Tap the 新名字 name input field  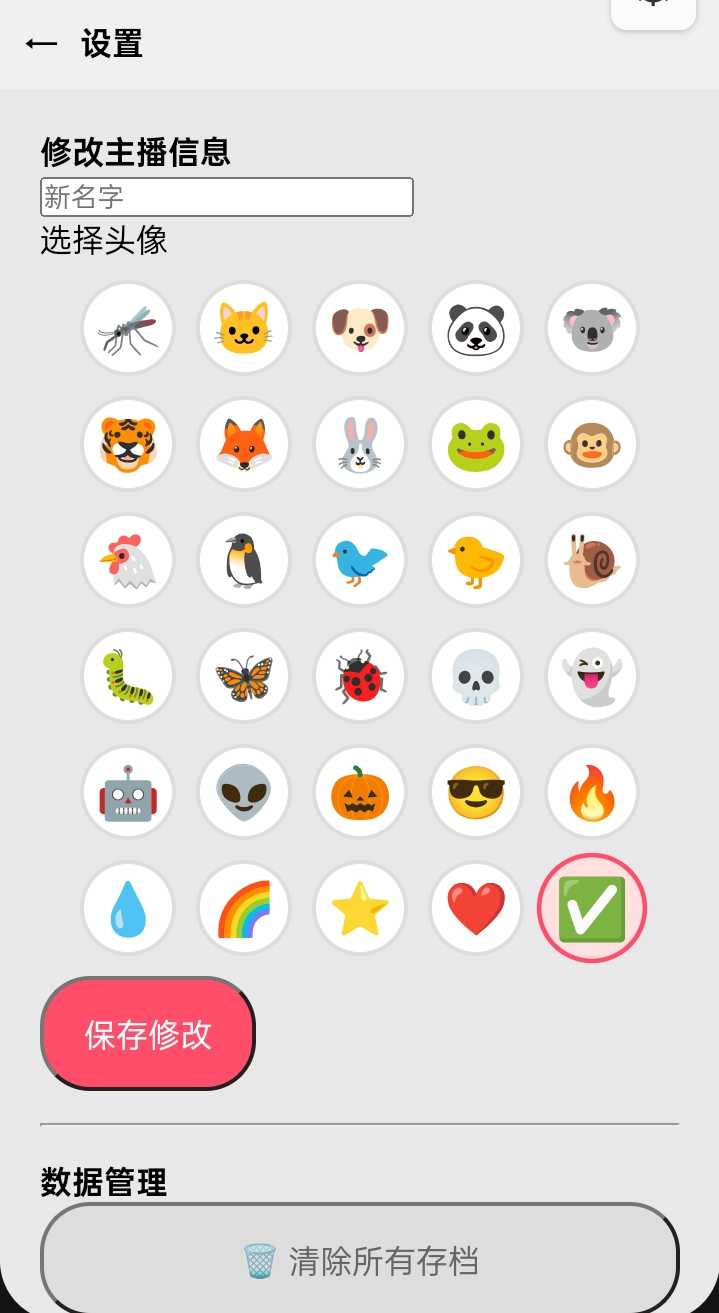(226, 197)
